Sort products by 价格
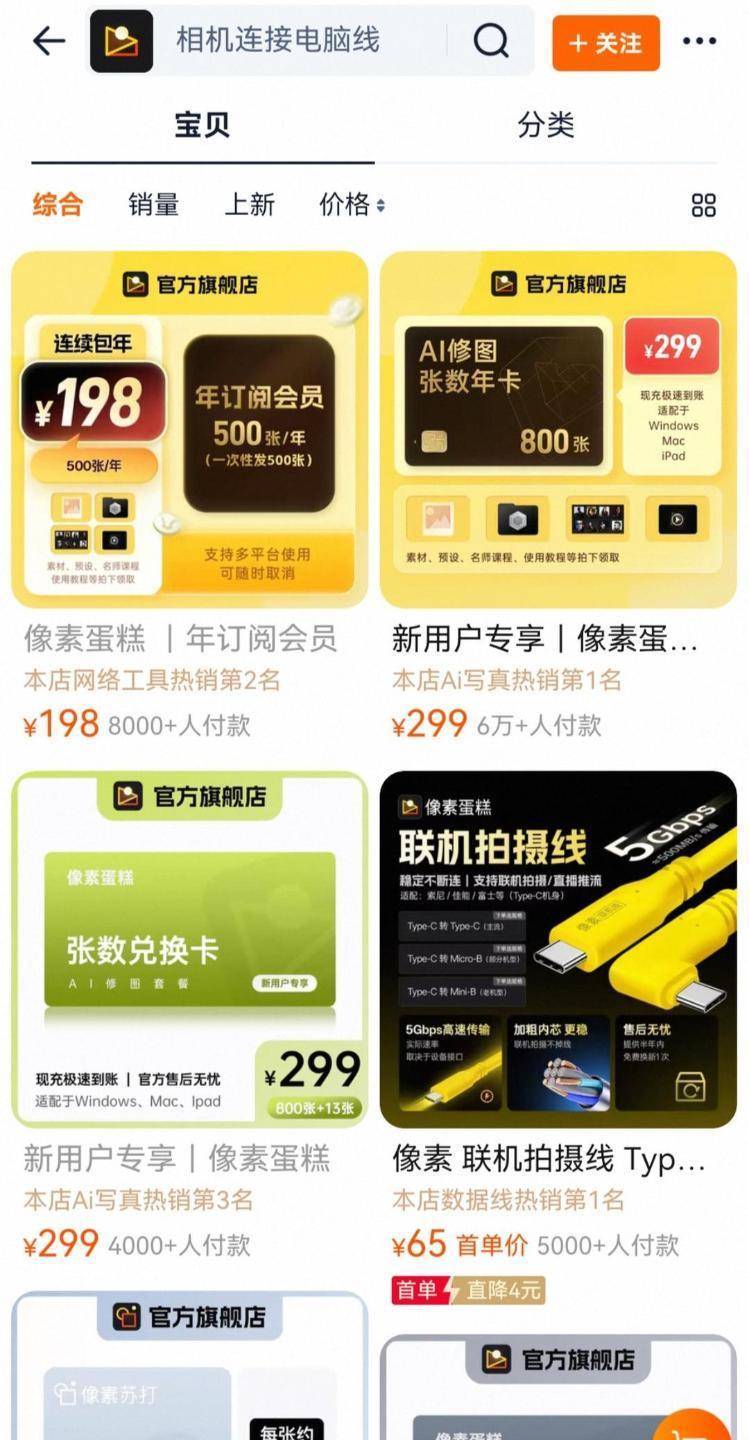 coord(351,205)
